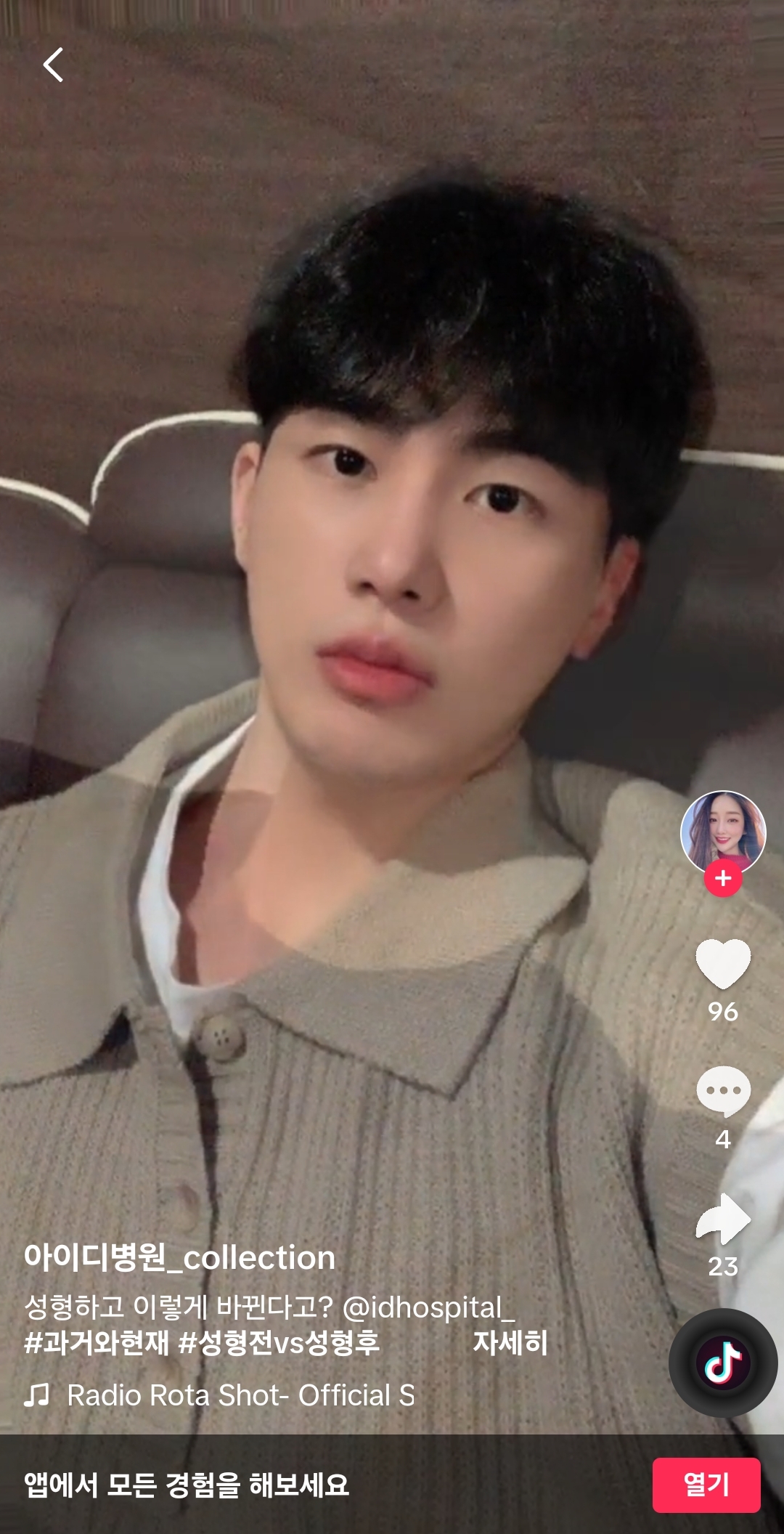
Task: Go back with the top-left arrow
Action: [53, 65]
